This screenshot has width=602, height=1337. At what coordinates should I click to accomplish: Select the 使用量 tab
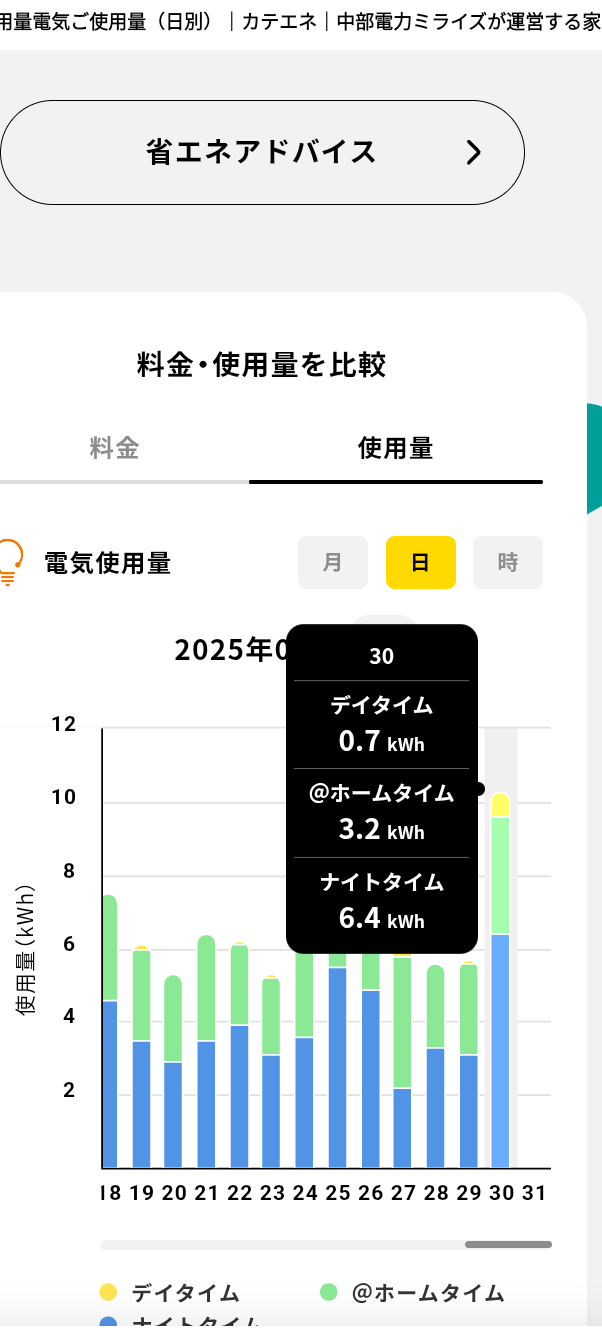pyautogui.click(x=395, y=449)
